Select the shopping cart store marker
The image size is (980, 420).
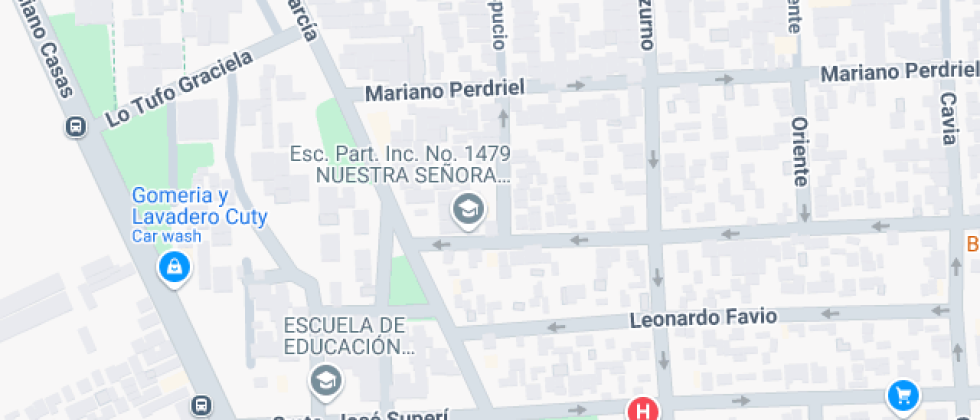[x=903, y=396]
